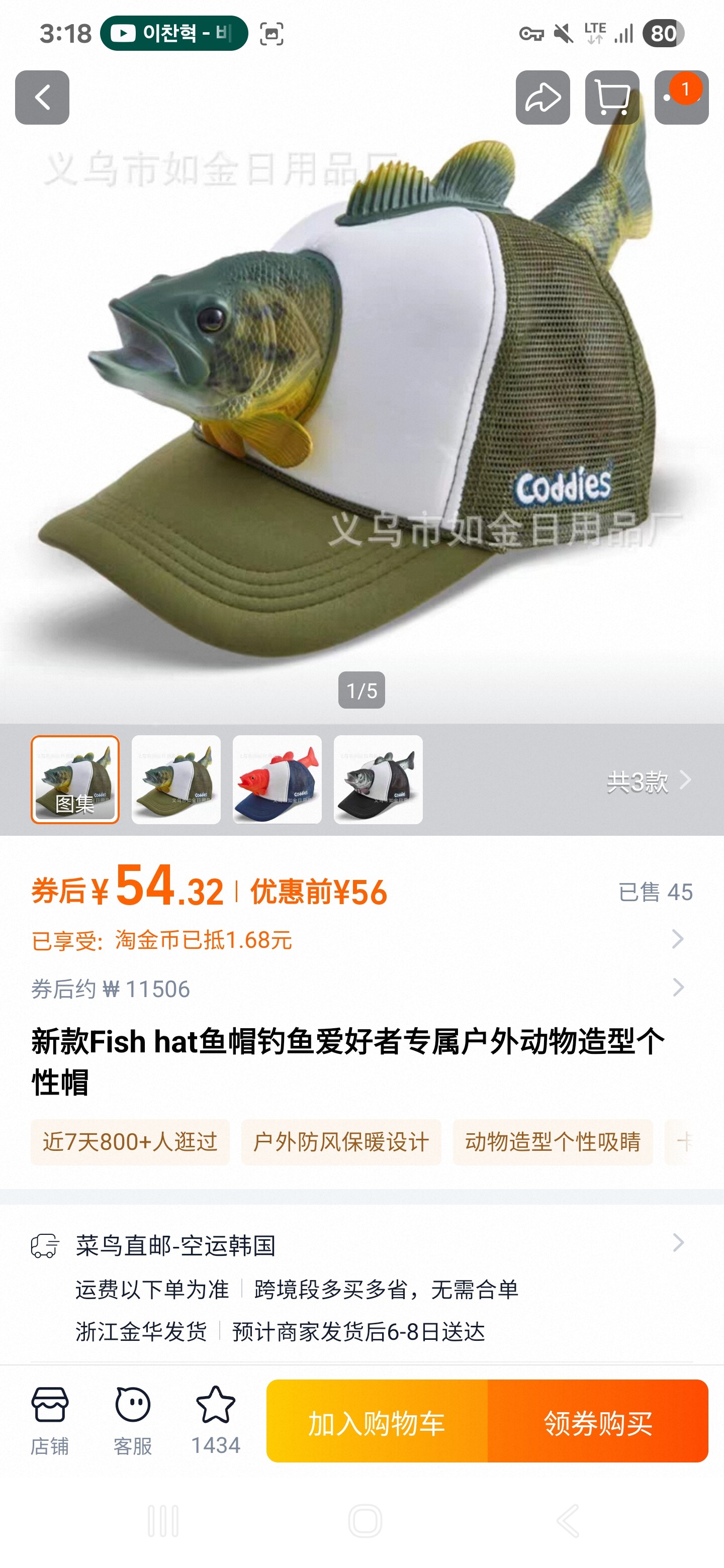Favorite the item with the star icon
This screenshot has width=724, height=1568.
216,1421
